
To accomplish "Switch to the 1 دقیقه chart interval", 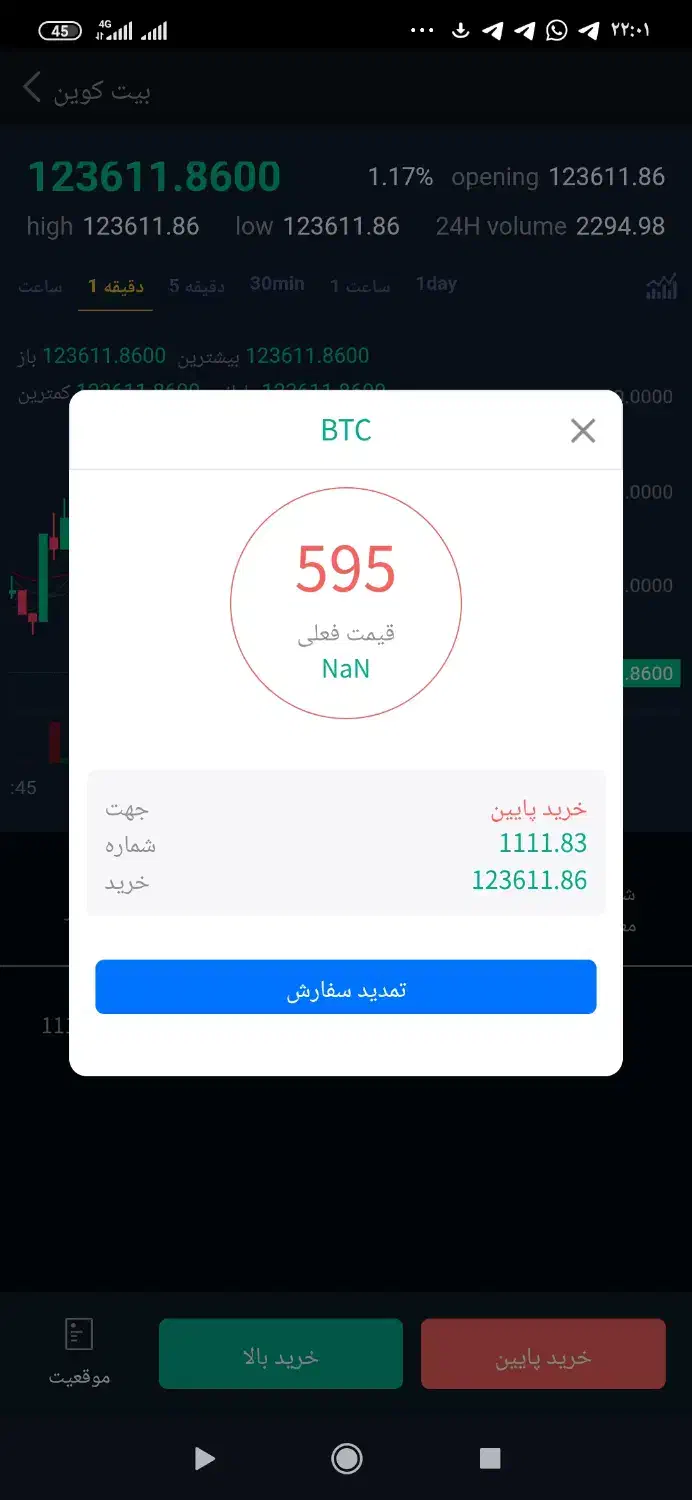I will [116, 287].
